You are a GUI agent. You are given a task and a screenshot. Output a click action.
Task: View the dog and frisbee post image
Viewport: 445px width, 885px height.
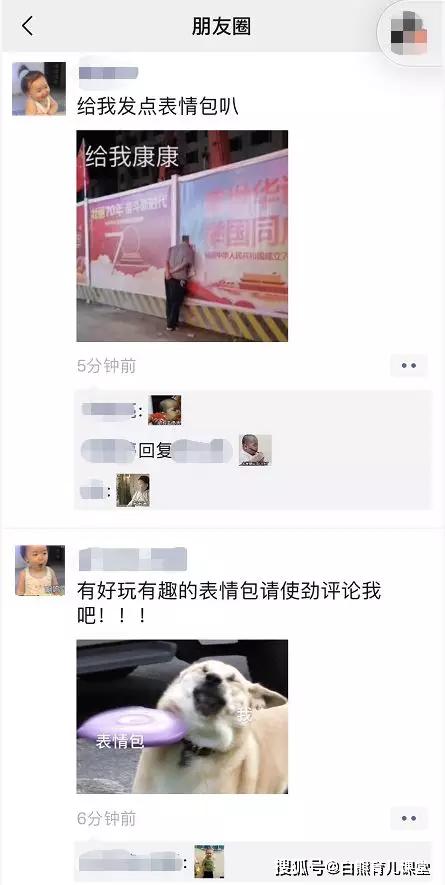tap(182, 716)
